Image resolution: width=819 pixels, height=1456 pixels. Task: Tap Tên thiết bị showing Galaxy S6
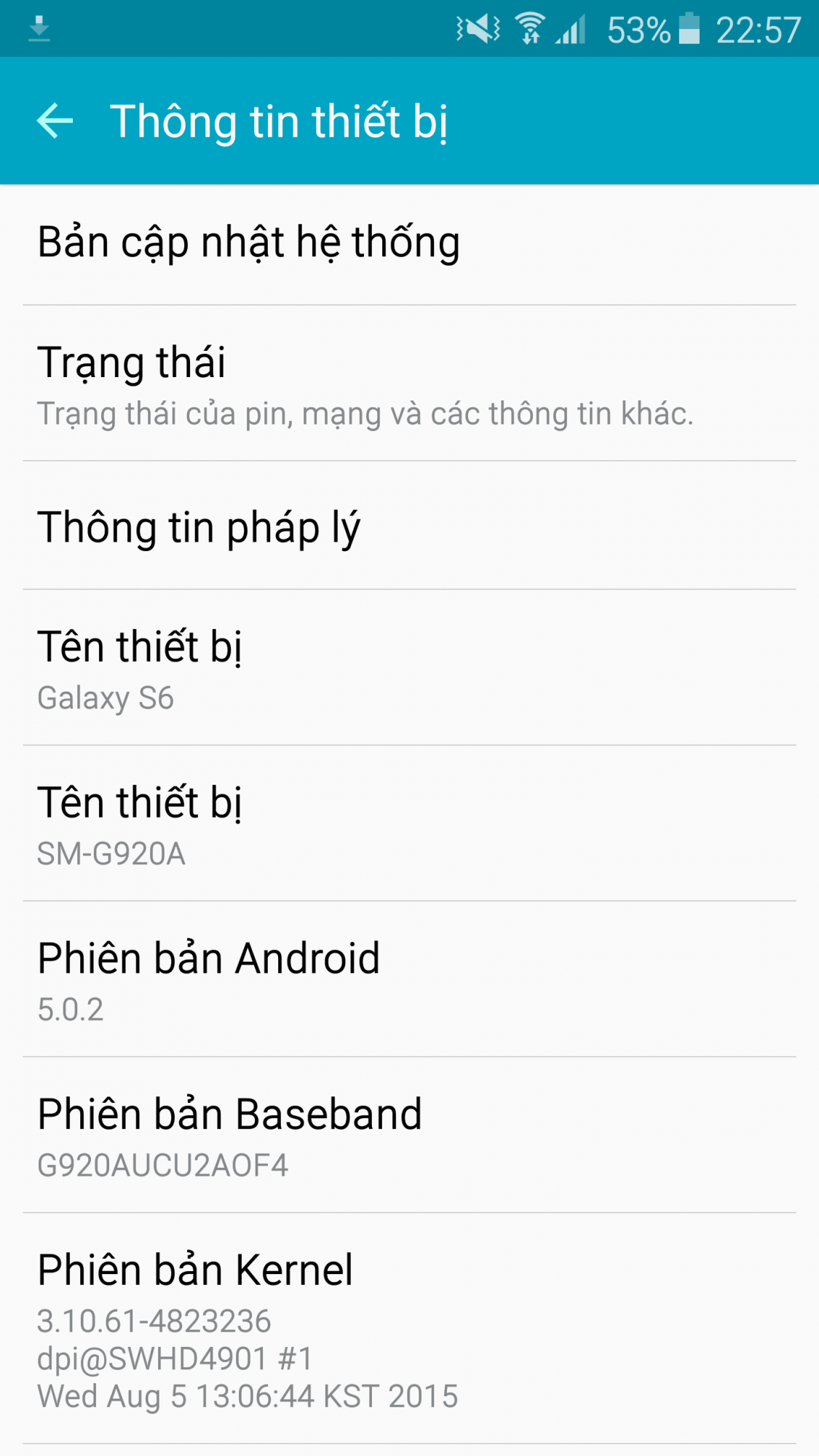pos(408,668)
